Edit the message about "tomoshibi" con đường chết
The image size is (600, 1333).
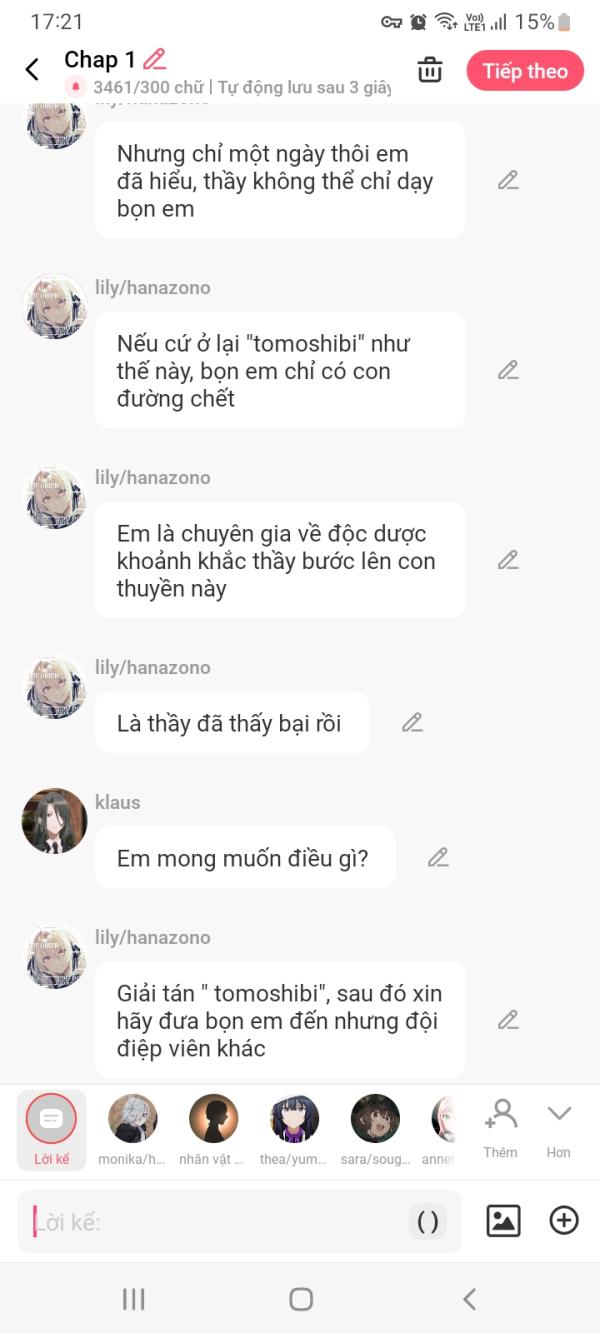[508, 370]
